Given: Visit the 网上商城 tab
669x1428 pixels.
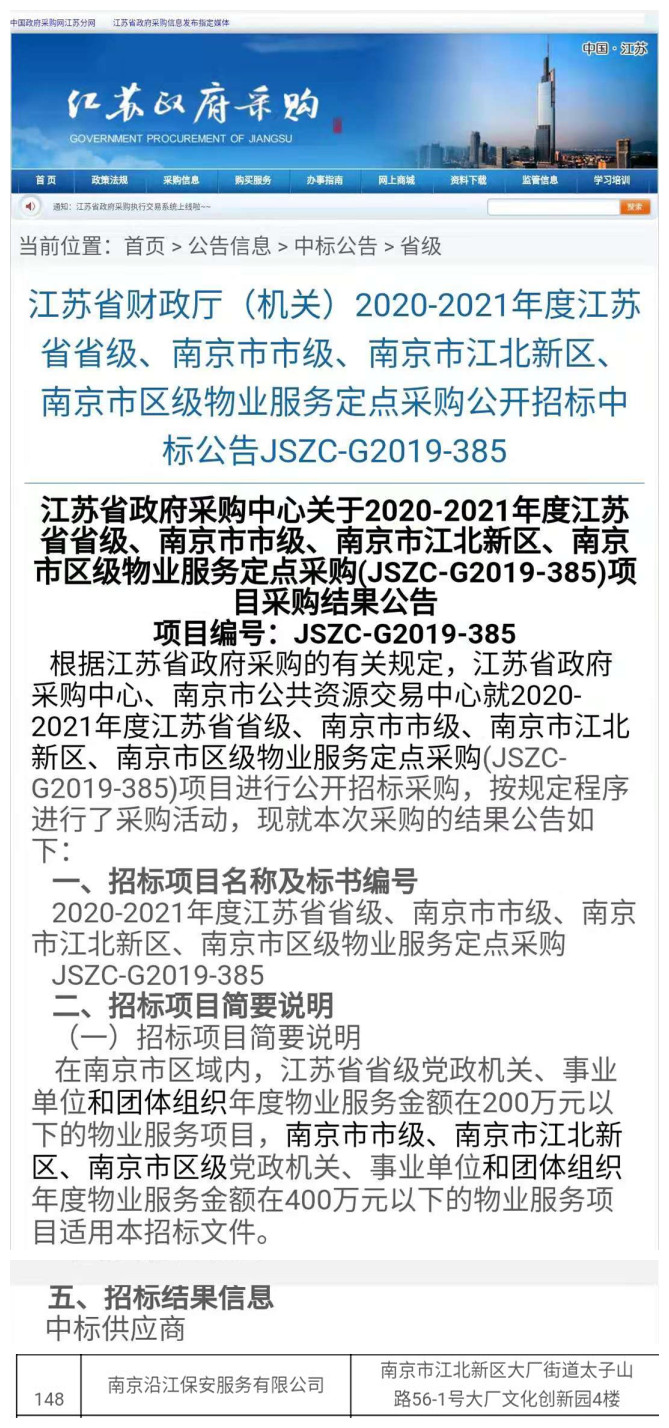Looking at the screenshot, I should 397,180.
